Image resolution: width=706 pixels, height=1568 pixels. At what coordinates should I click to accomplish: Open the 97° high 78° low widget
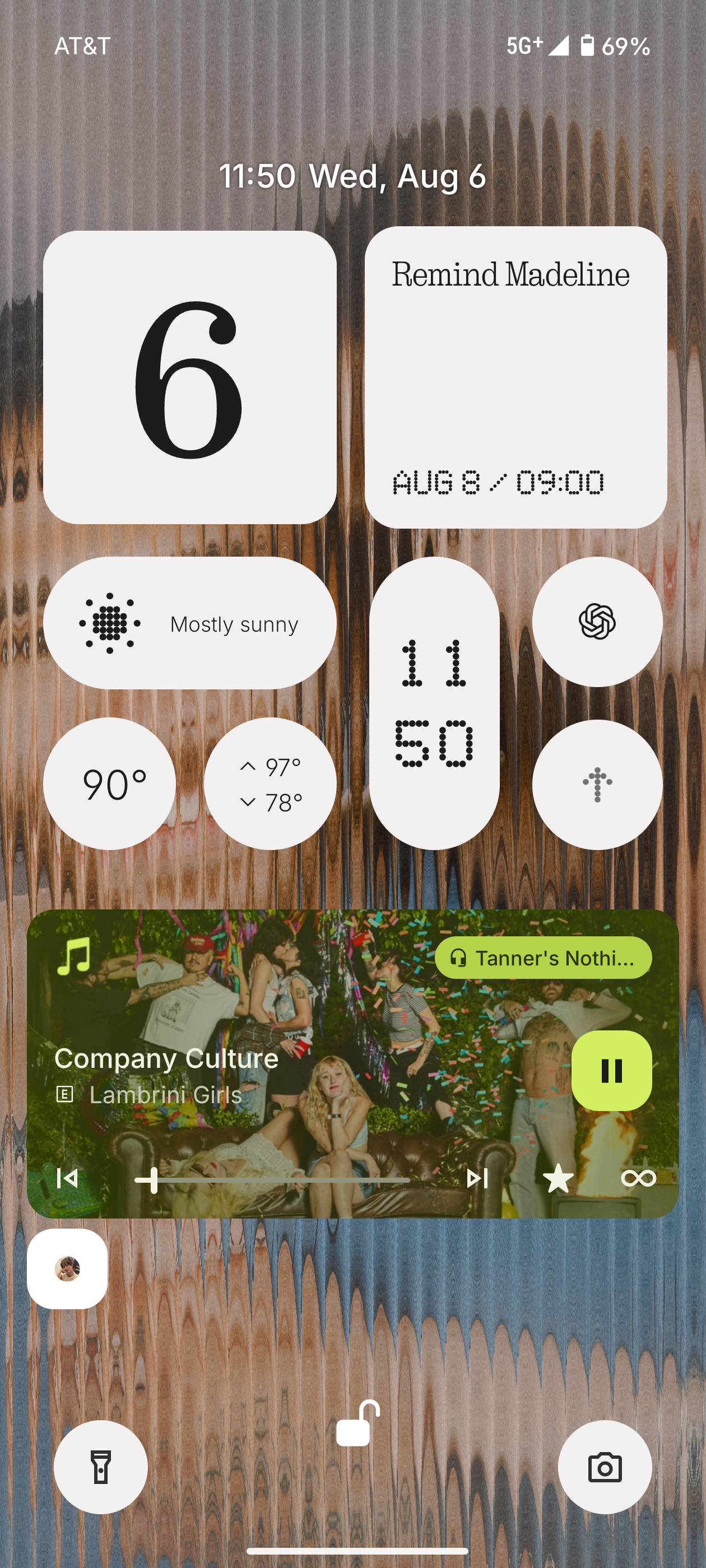coord(270,784)
